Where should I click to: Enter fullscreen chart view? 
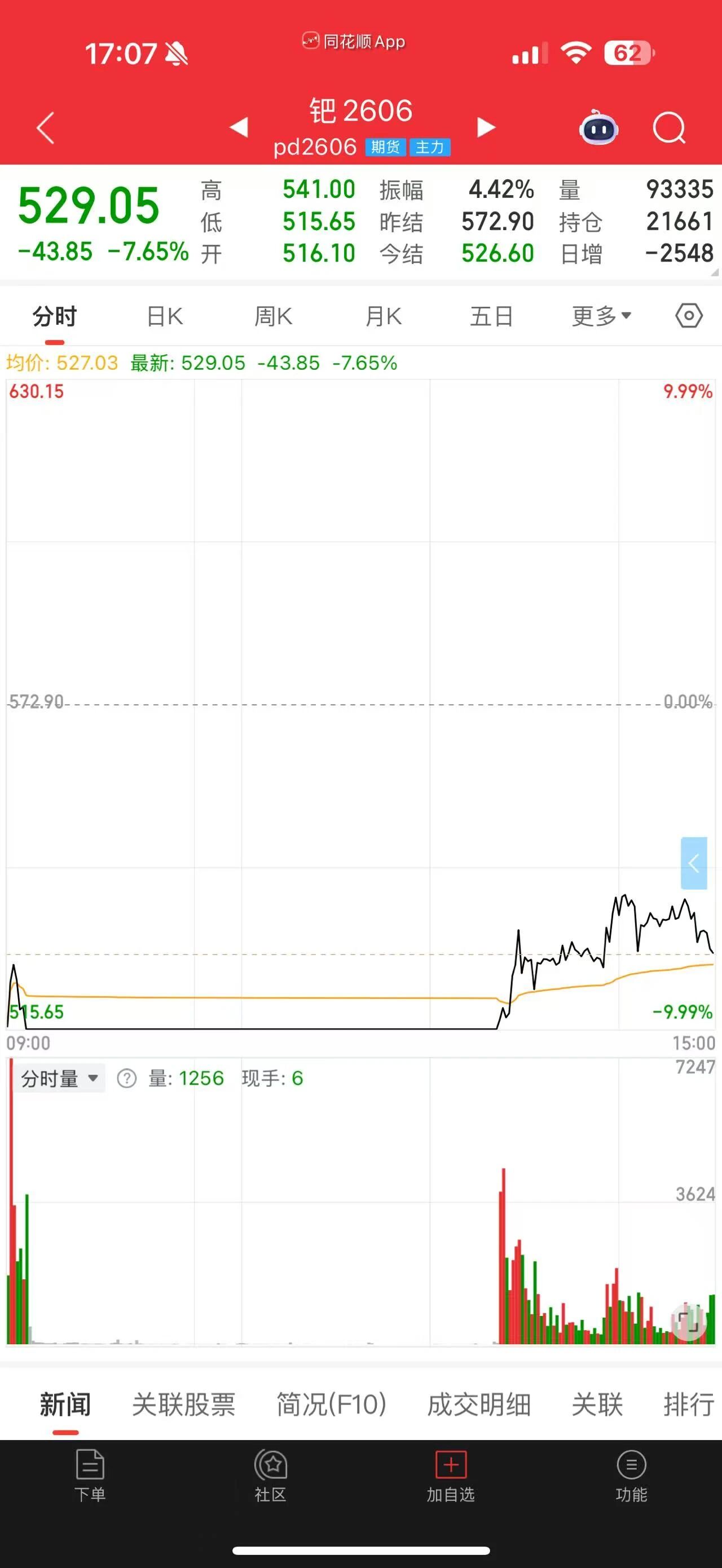(689, 1322)
